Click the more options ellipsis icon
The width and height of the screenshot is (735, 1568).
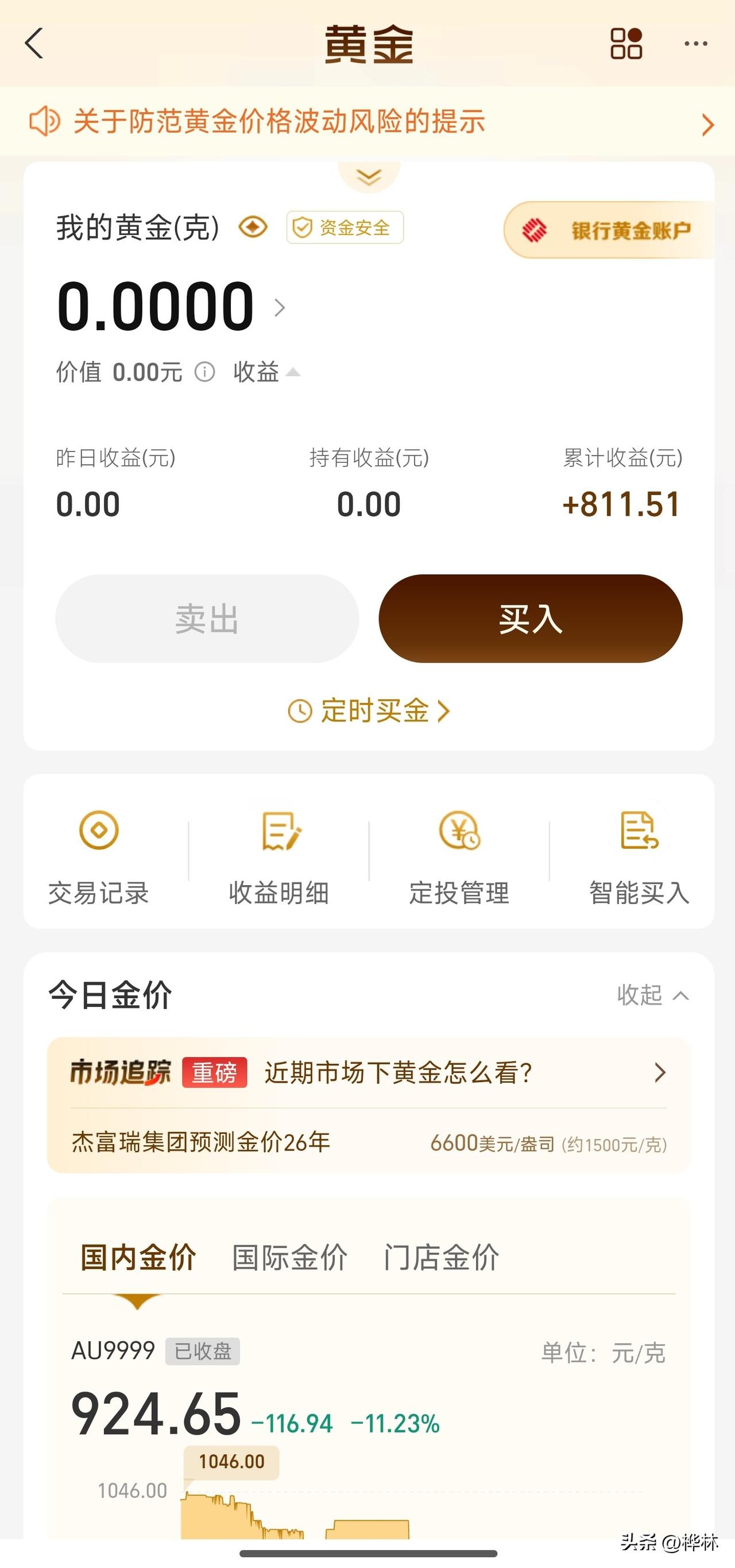click(x=695, y=44)
